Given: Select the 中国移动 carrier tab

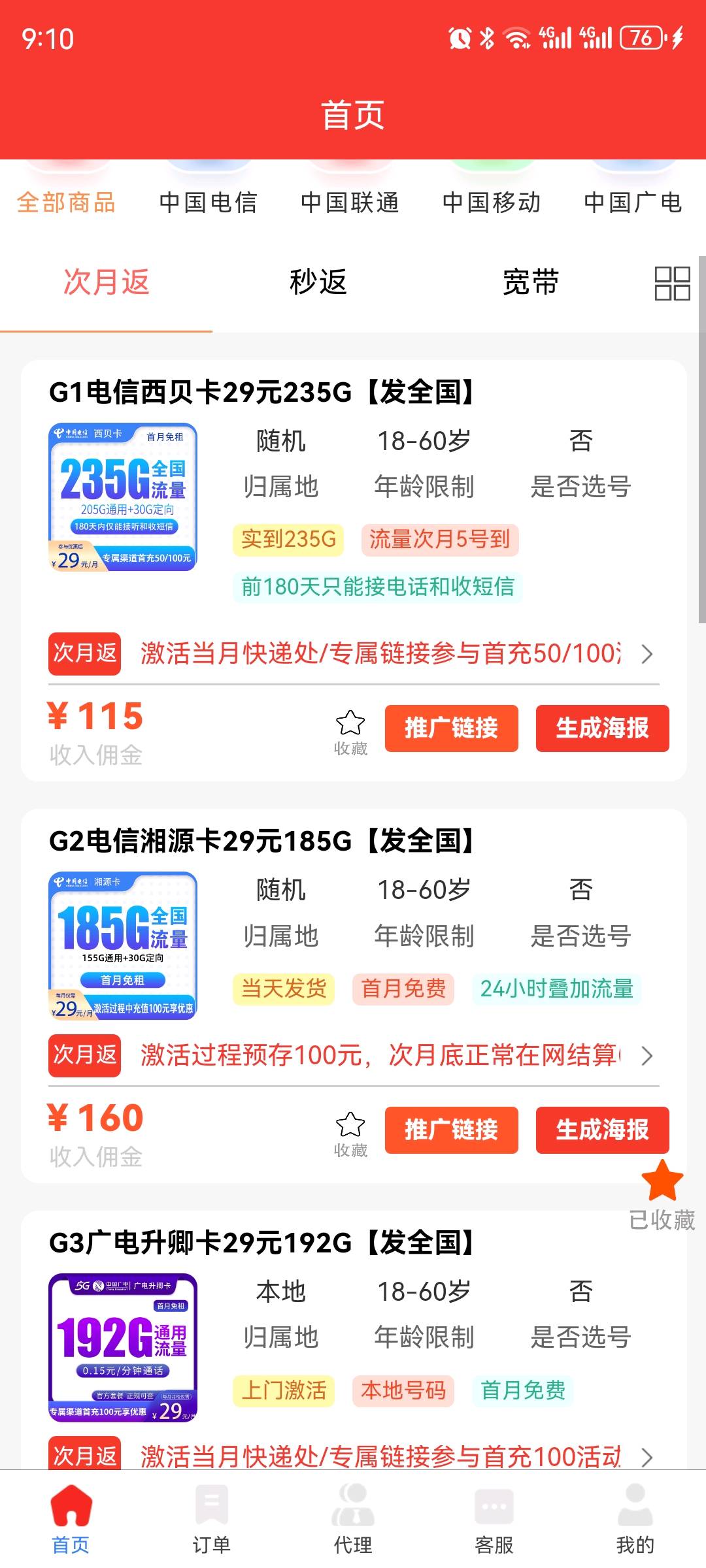Looking at the screenshot, I should point(492,202).
